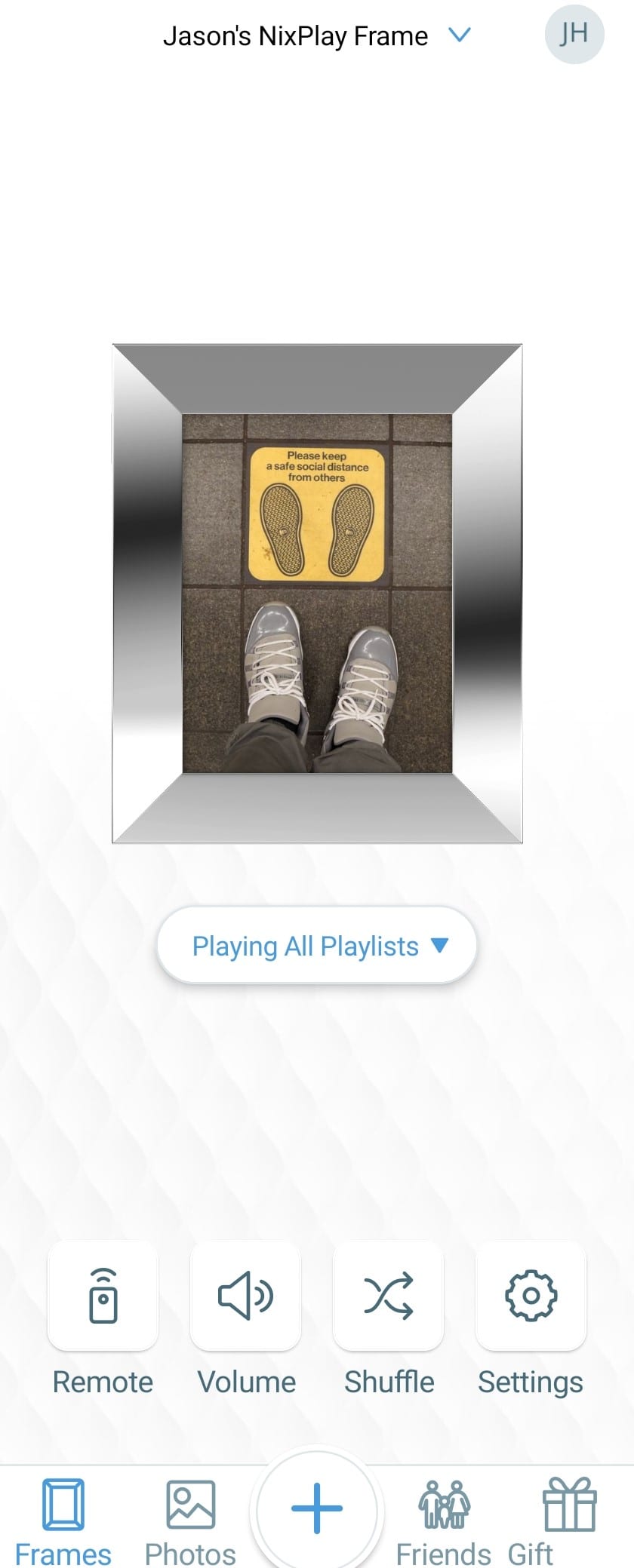Shuffle the frame's photos
Image resolution: width=634 pixels, height=1568 pixels.
pos(388,1296)
